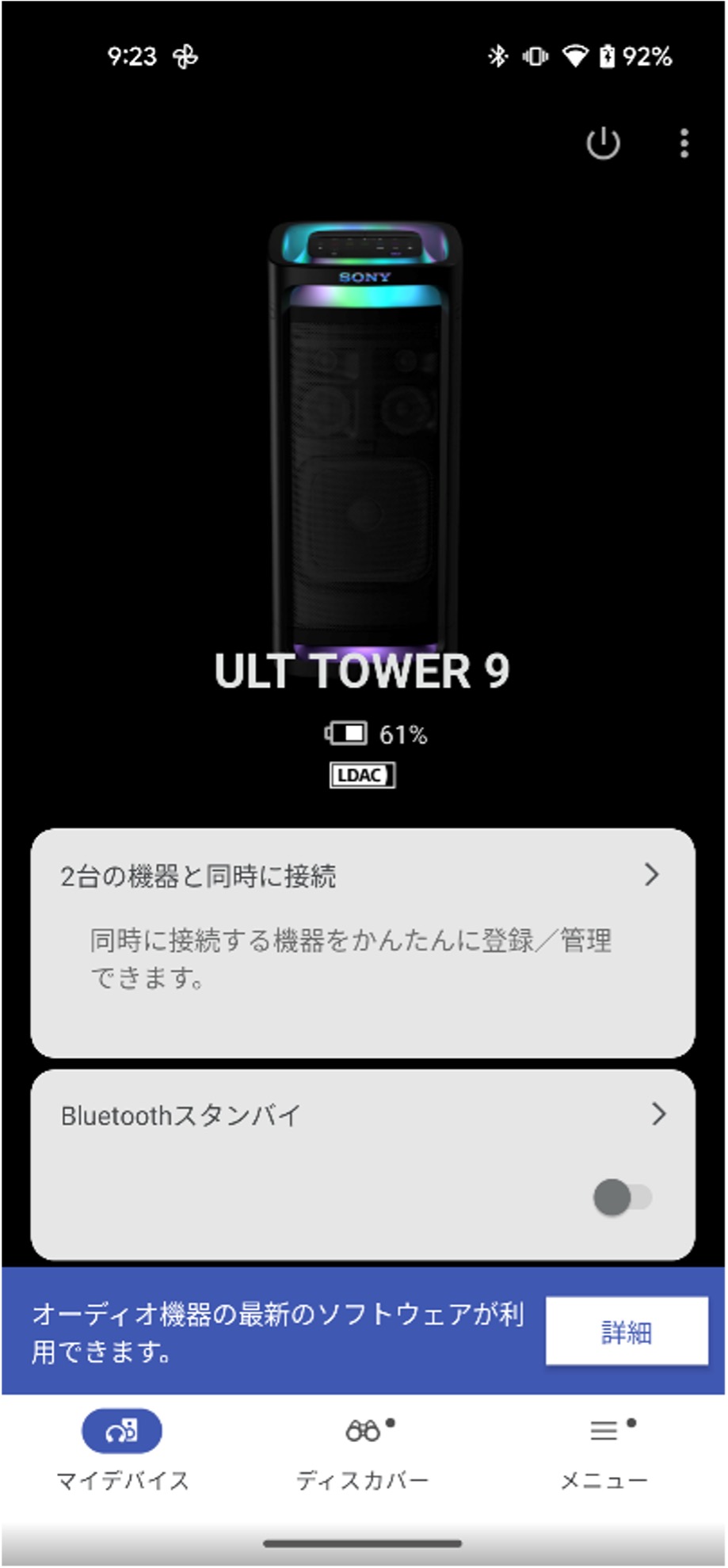This screenshot has height=1568, width=728.
Task: Switch to the ディスカバー tab
Action: coord(364,1451)
